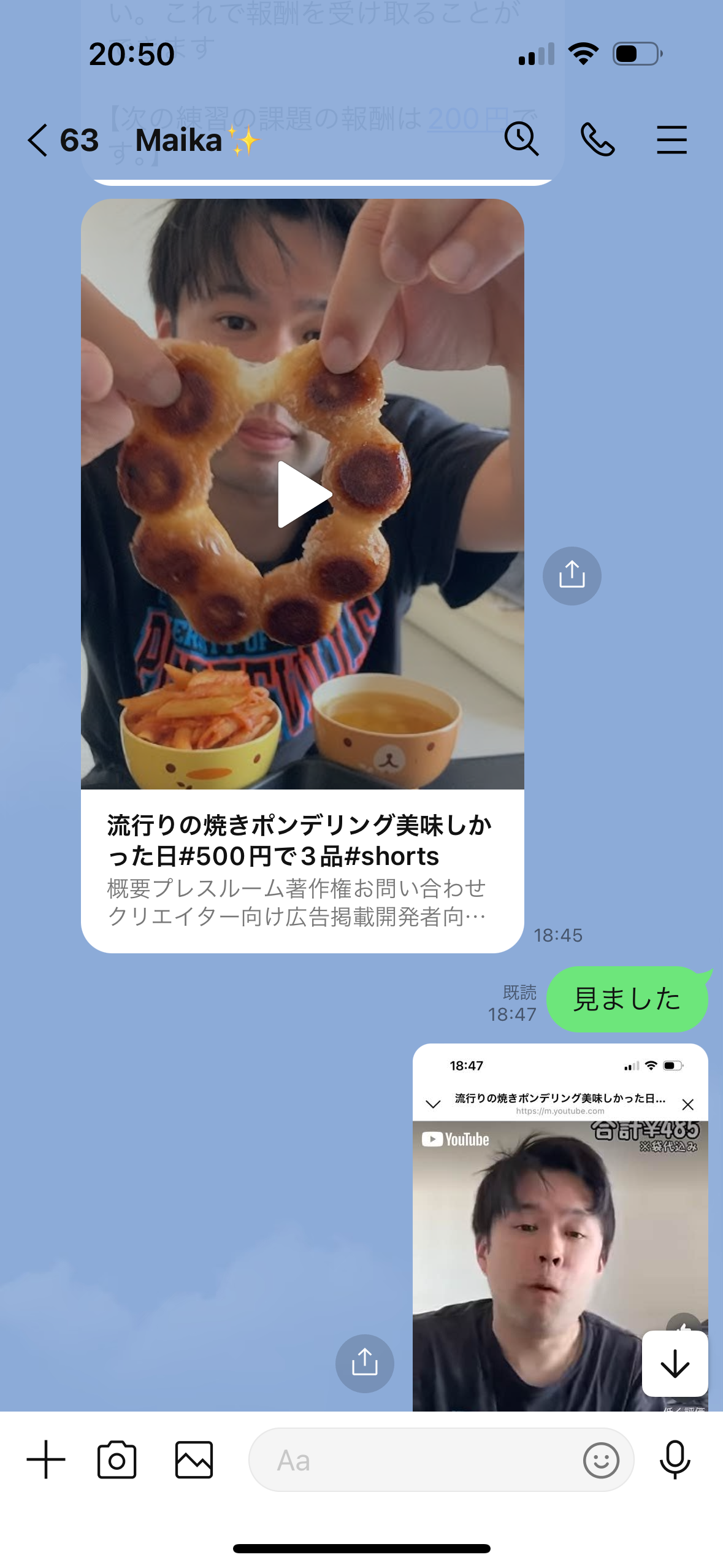Search within the Maika chat
723x1568 pixels.
coord(521,139)
